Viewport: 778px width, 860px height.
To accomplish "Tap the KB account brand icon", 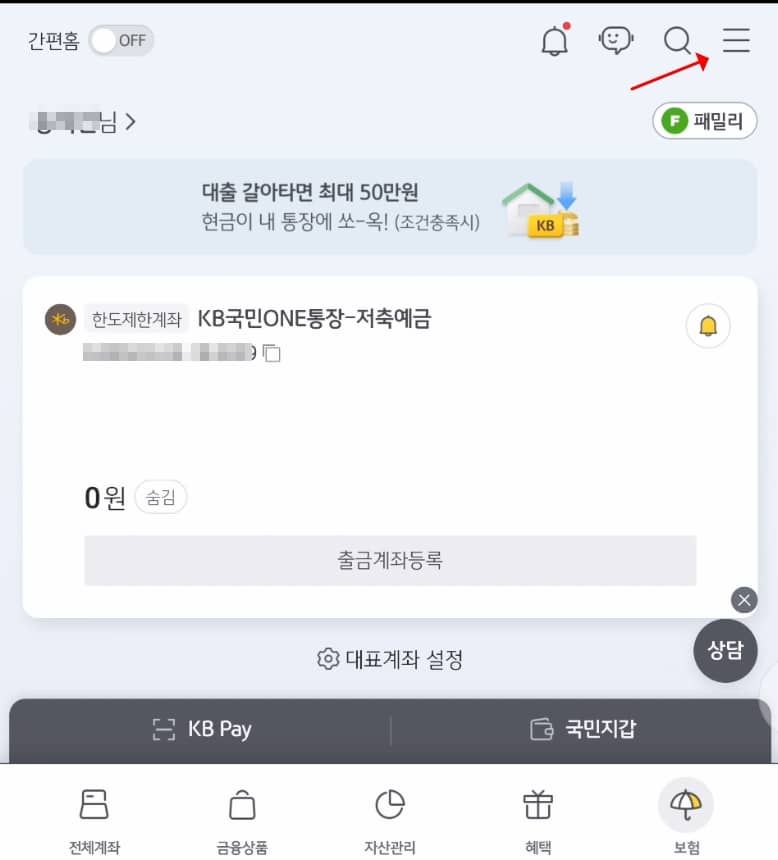I will tap(62, 319).
